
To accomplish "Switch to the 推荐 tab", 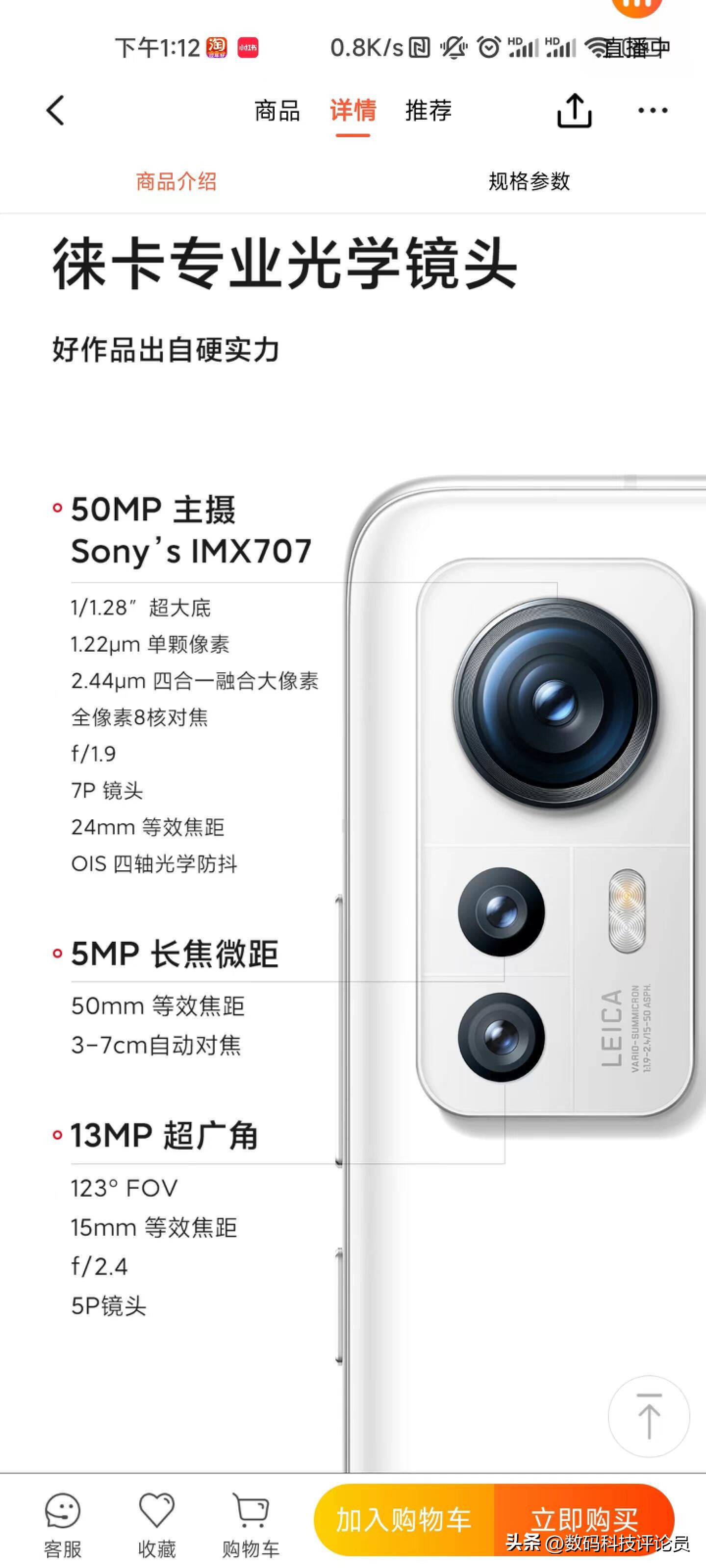I will [428, 111].
